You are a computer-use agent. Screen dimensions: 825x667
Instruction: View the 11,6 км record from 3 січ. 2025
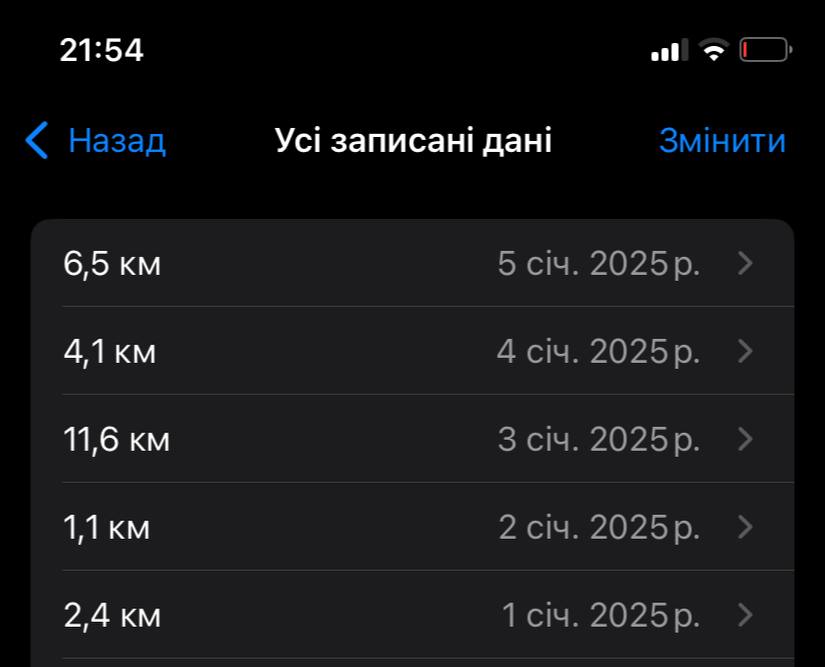(412, 439)
